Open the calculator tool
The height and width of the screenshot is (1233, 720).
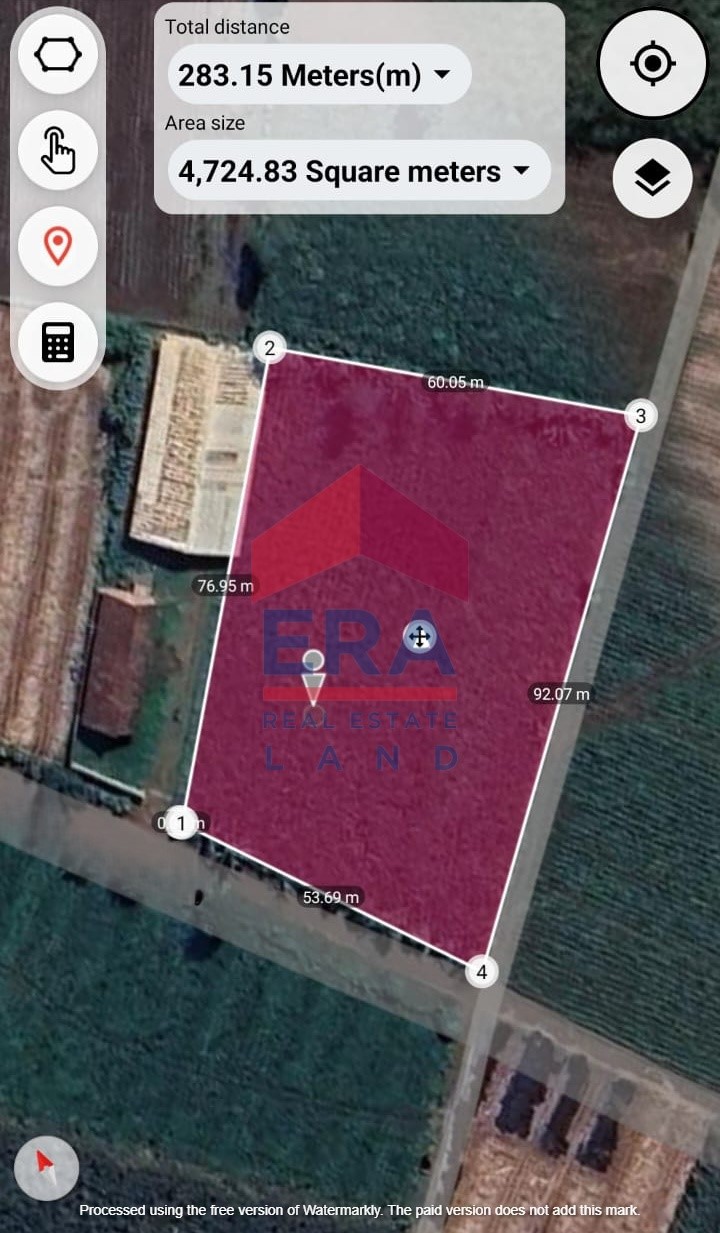(58, 342)
